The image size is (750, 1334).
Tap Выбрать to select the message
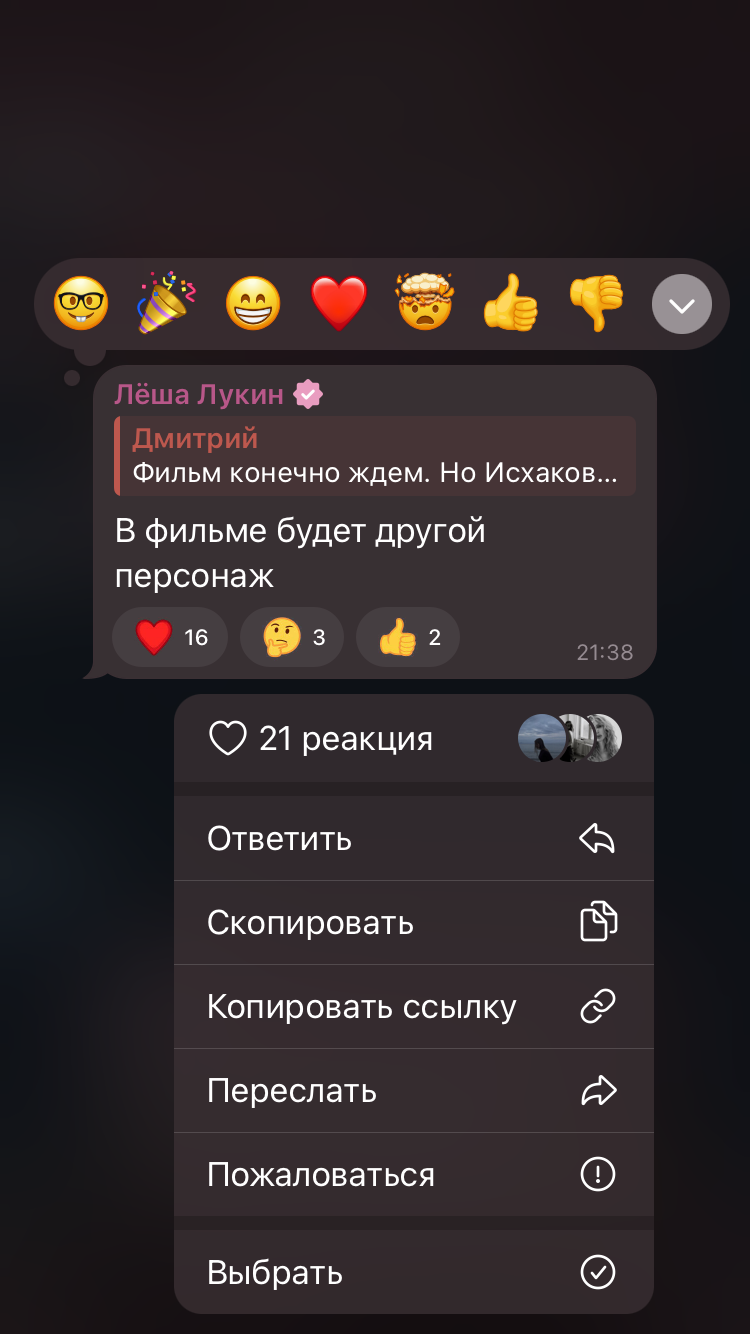(x=414, y=1272)
